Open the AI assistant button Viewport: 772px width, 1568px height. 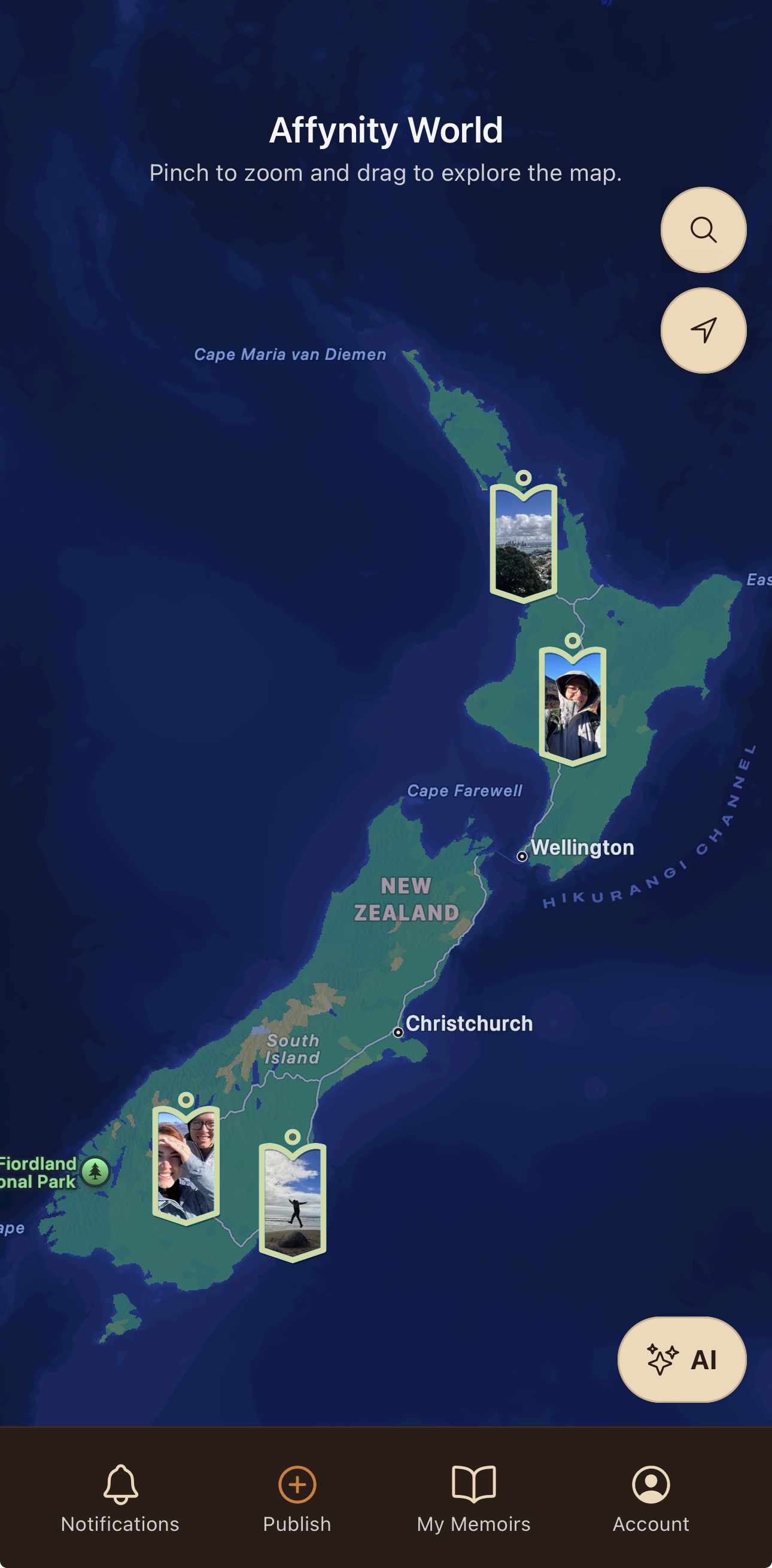click(682, 1359)
